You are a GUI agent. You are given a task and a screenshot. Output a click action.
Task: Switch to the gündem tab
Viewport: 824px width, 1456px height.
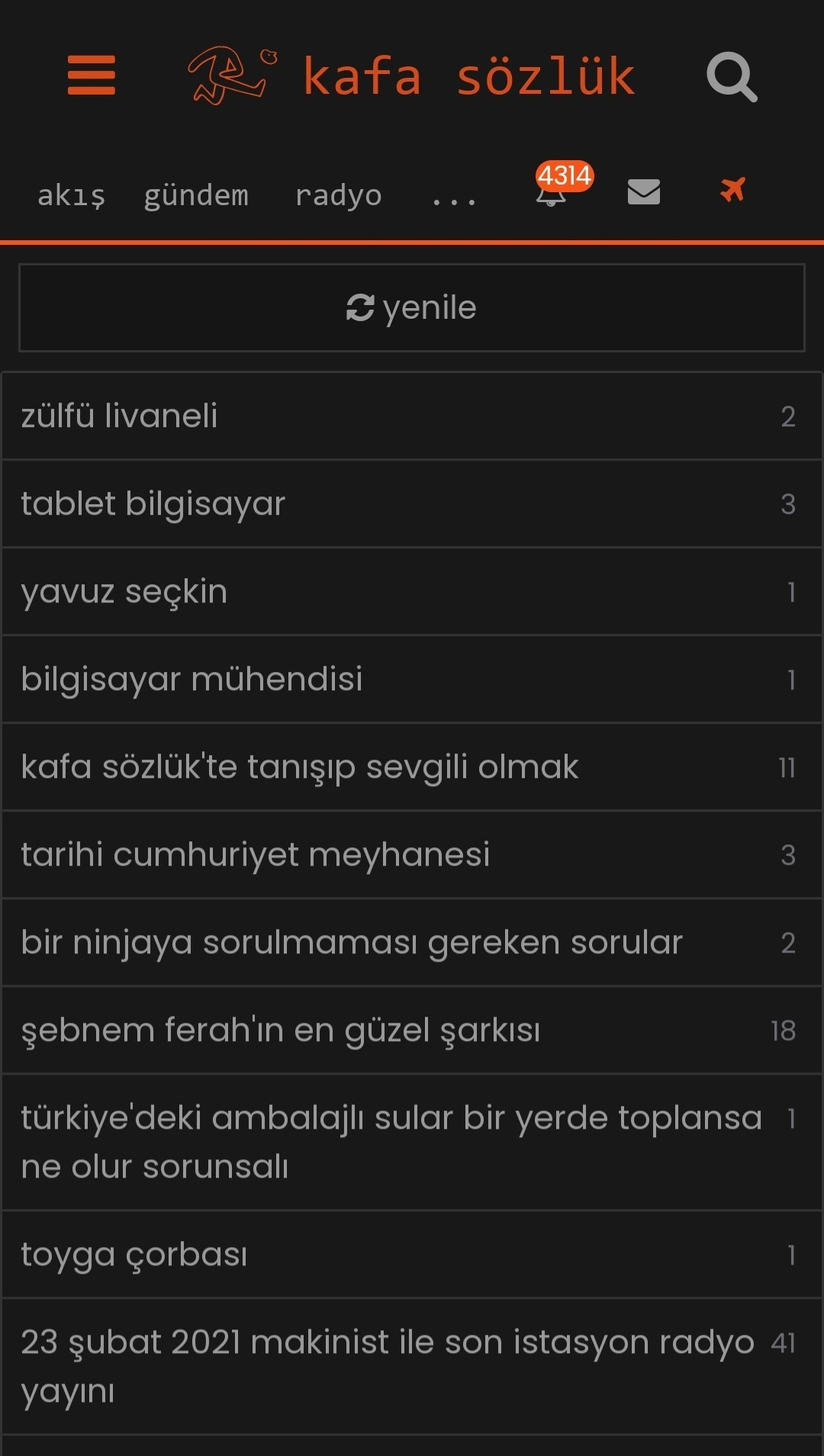[x=196, y=195]
